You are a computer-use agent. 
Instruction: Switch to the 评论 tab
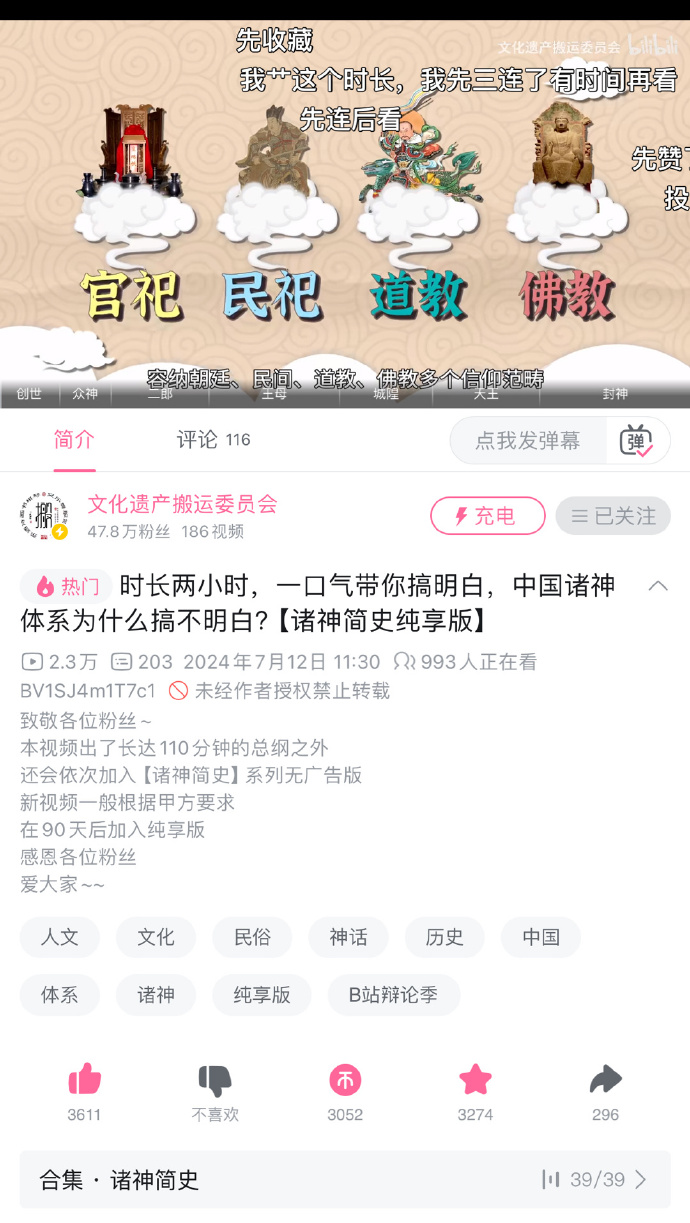click(212, 440)
